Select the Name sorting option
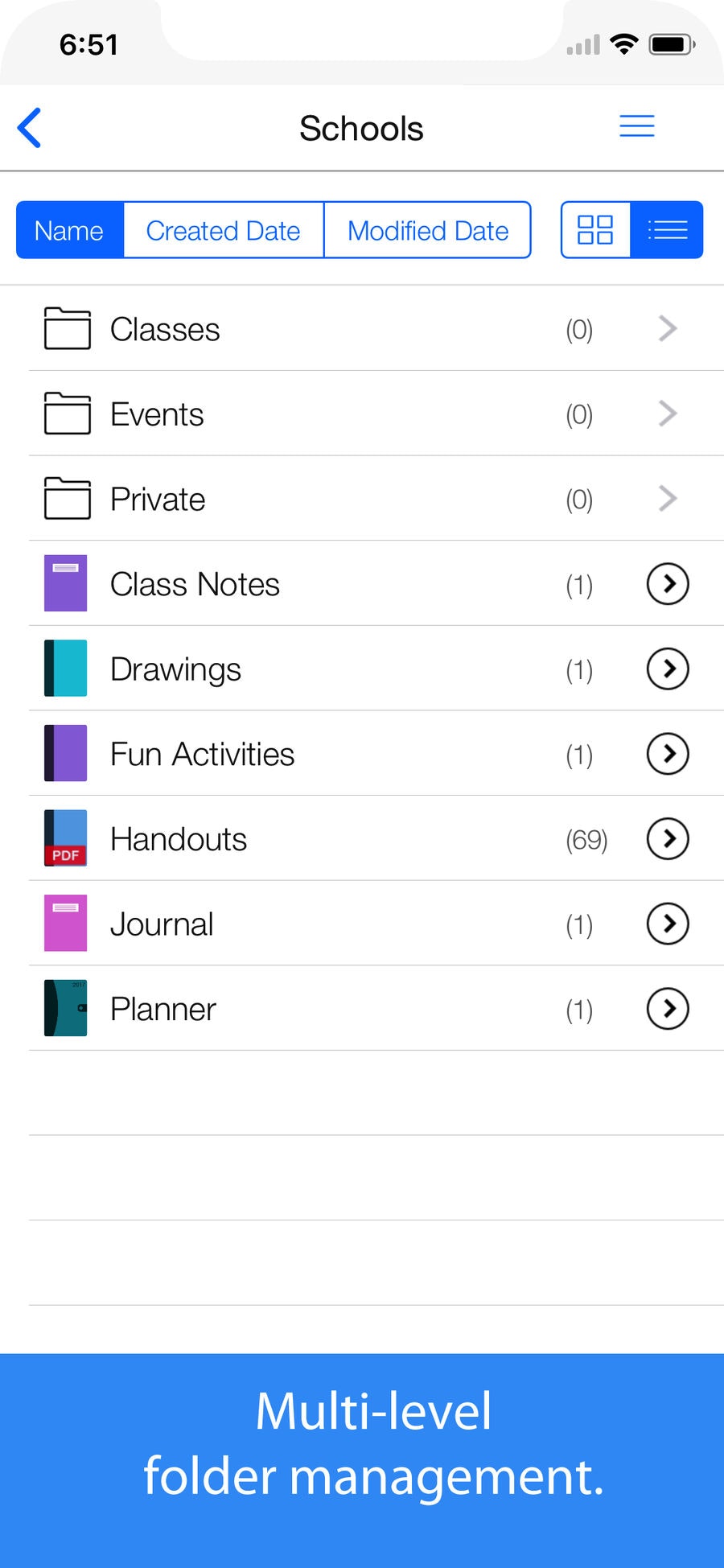 pos(69,230)
